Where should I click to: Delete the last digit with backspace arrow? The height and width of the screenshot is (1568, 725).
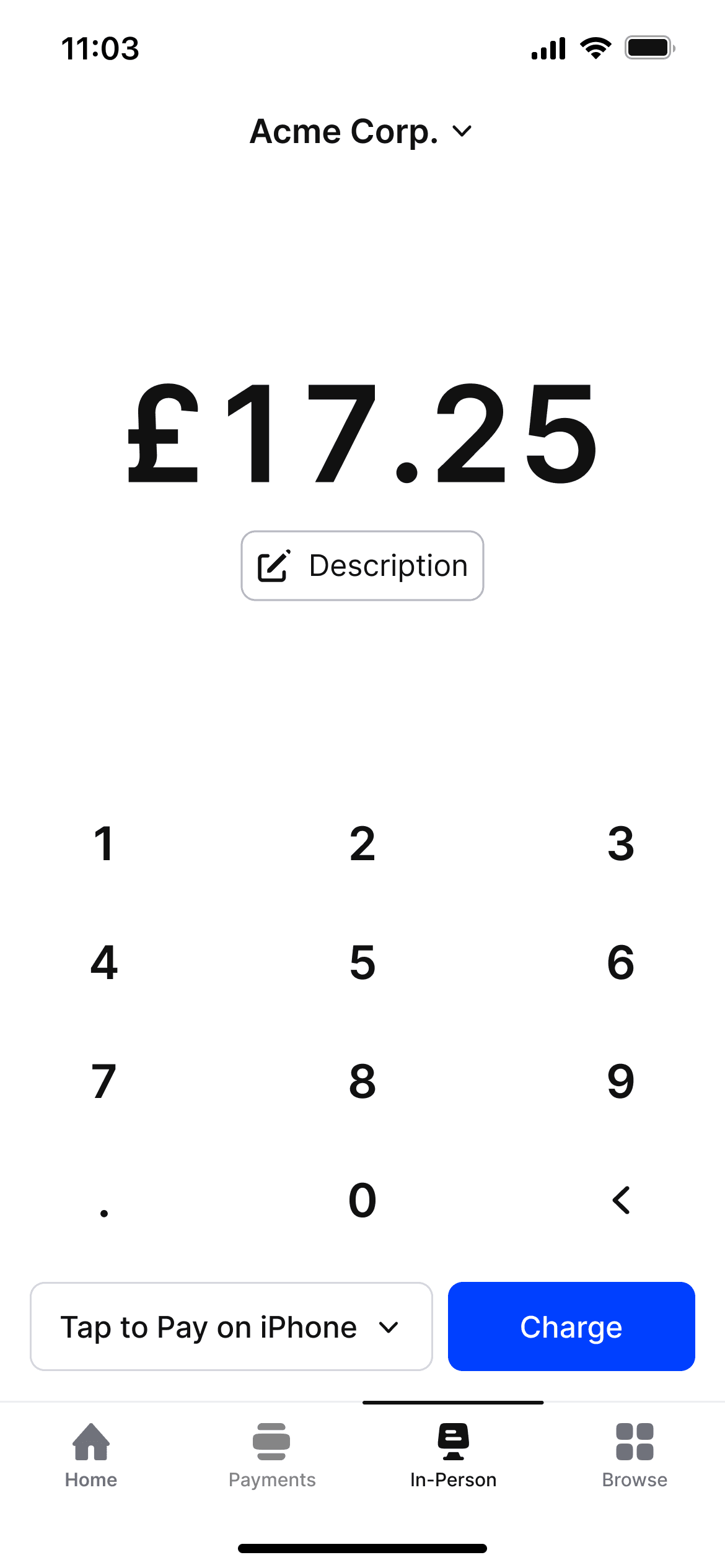click(621, 1200)
